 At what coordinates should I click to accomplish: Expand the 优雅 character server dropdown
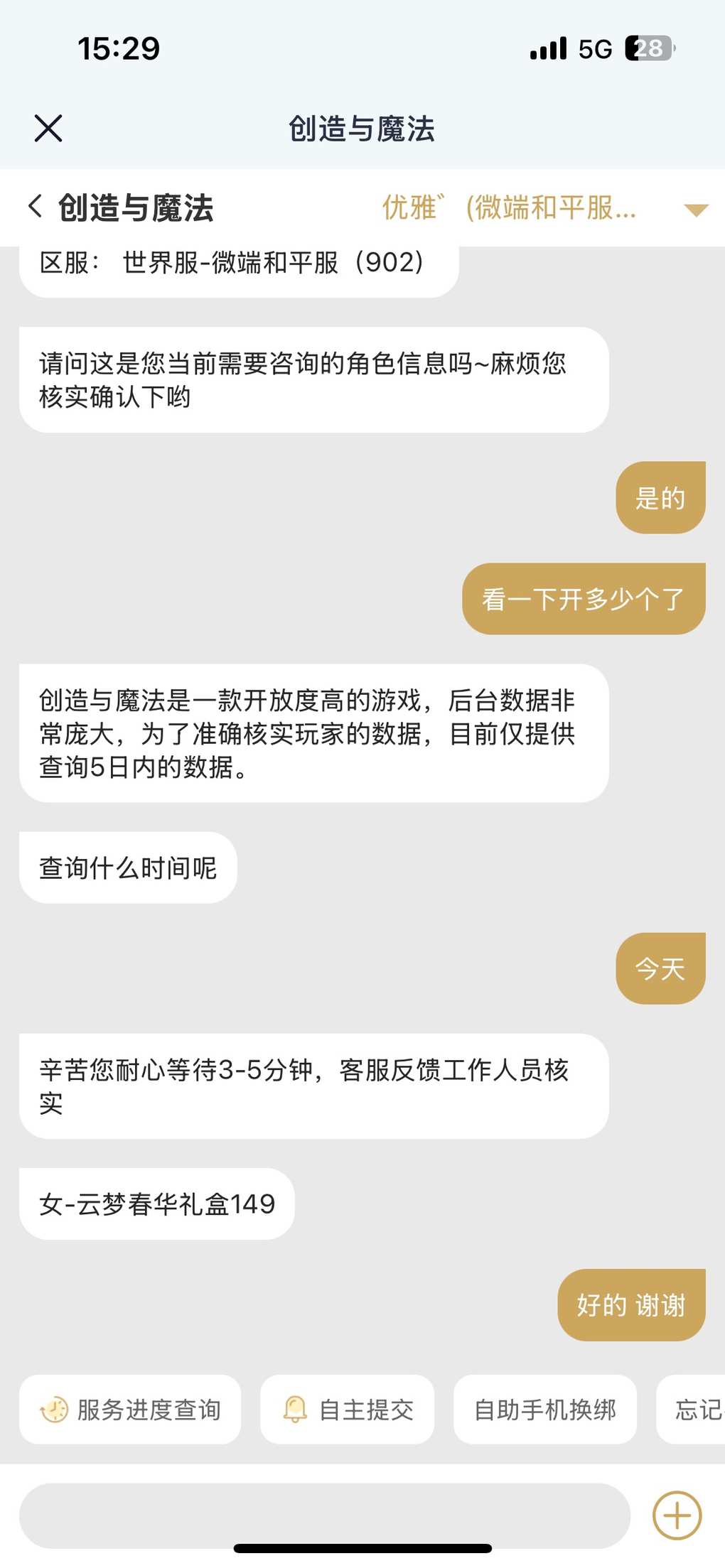pyautogui.click(x=695, y=209)
